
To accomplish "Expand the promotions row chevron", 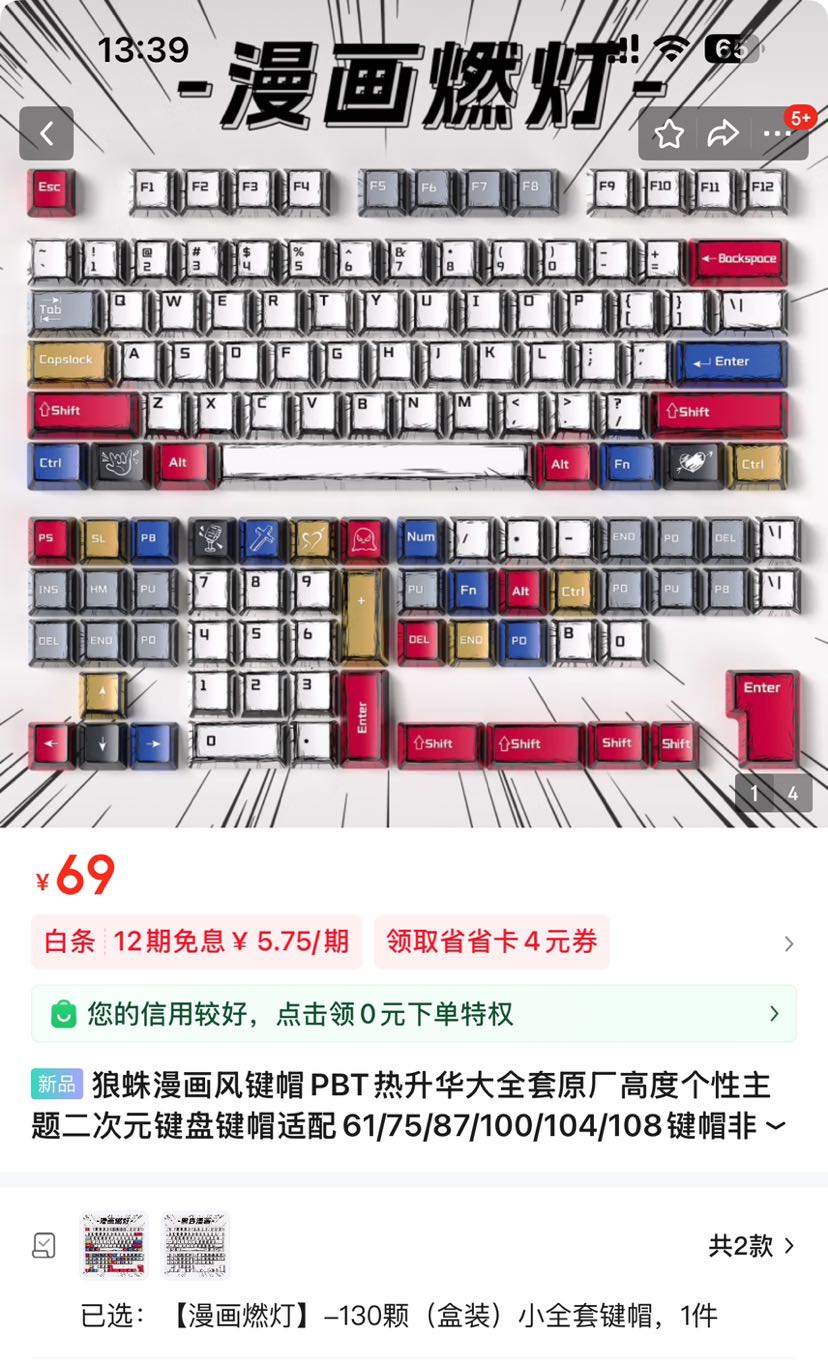I will (789, 943).
